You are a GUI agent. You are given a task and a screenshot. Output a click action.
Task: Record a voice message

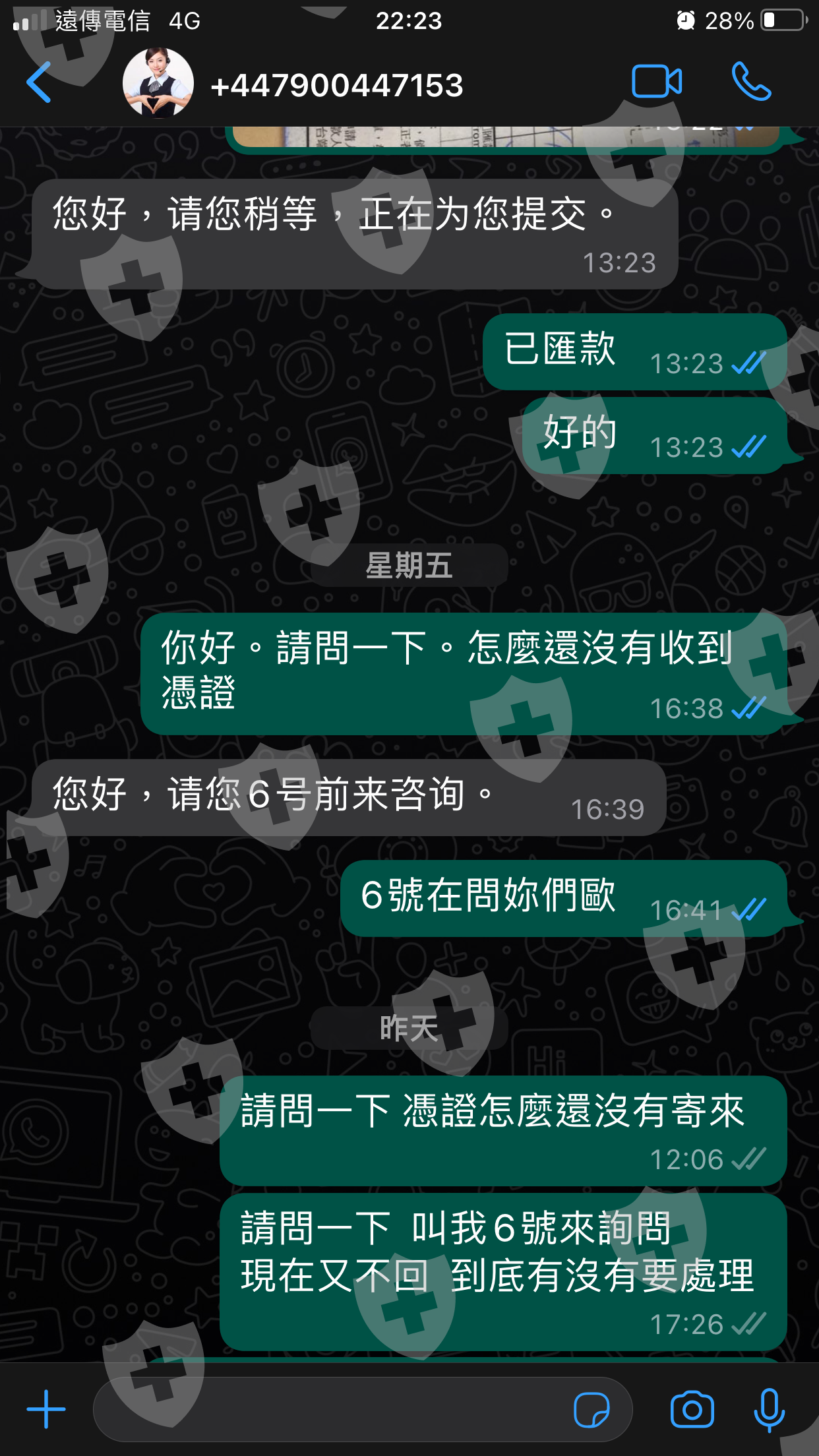click(769, 1410)
